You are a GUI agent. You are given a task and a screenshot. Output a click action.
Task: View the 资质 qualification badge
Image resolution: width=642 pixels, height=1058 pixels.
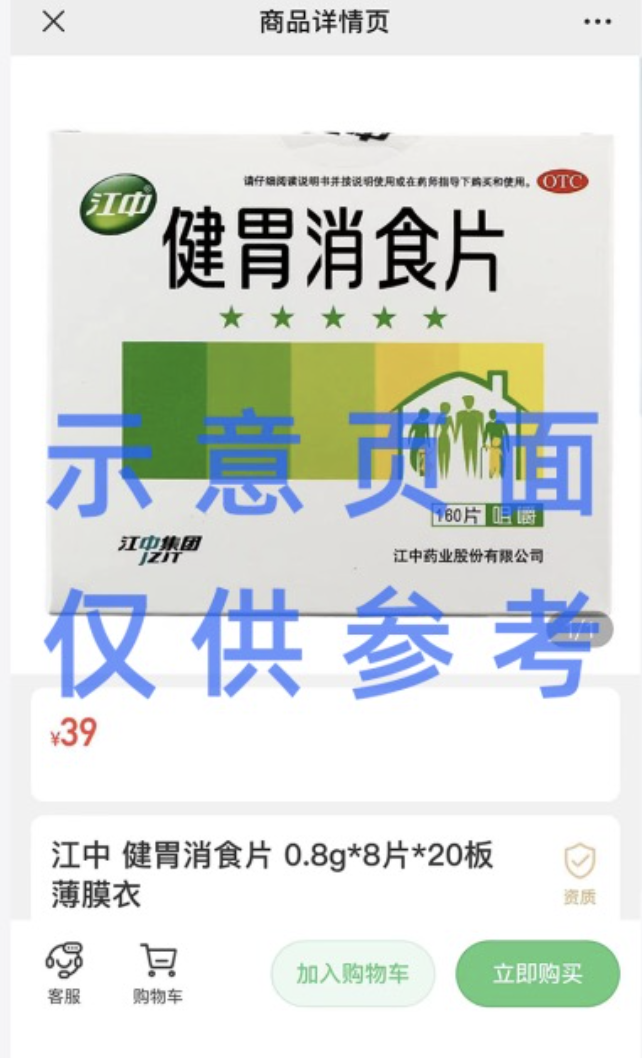[580, 872]
